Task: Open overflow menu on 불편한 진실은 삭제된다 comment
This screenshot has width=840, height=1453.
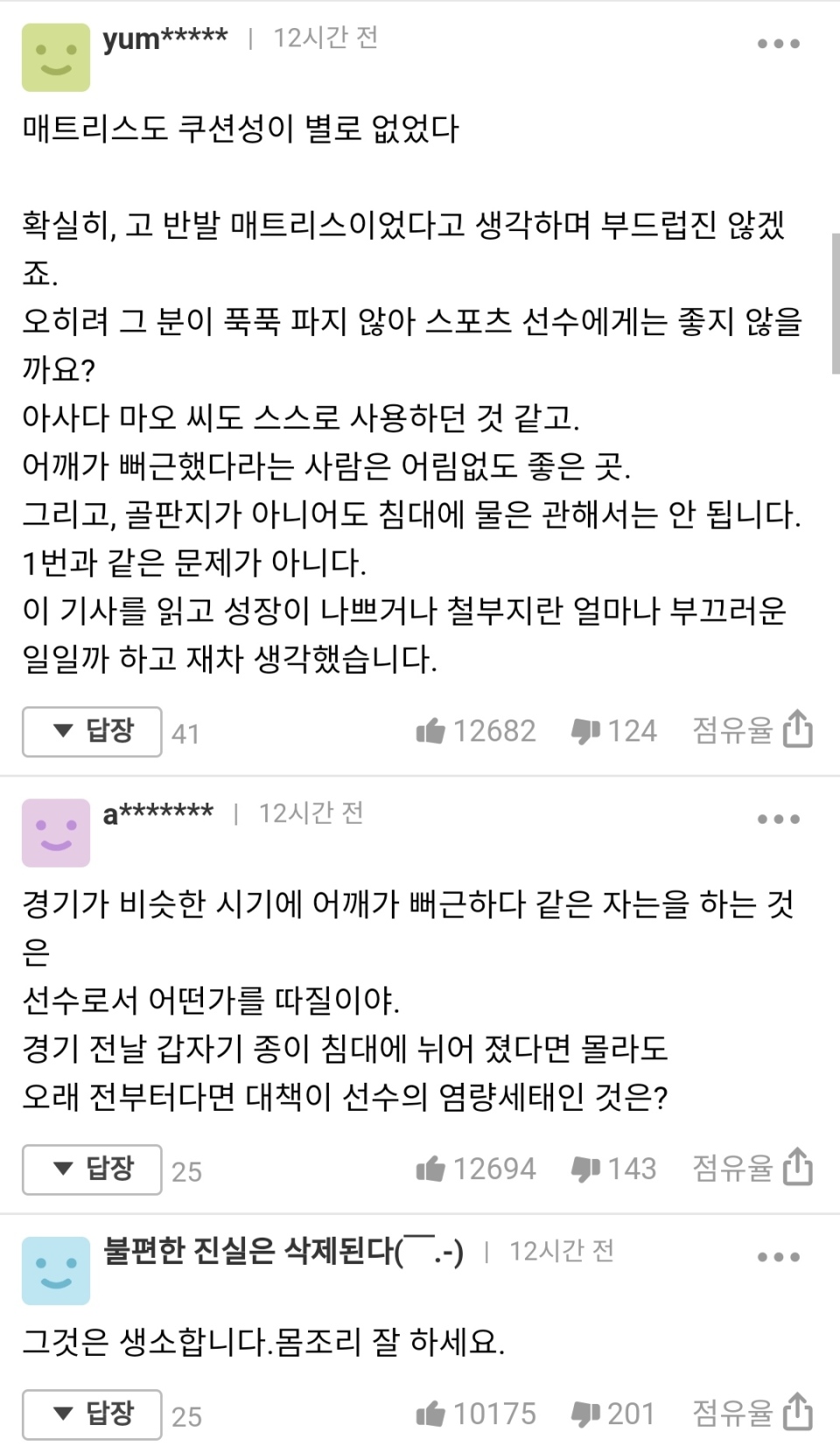Action: pyautogui.click(x=778, y=1257)
